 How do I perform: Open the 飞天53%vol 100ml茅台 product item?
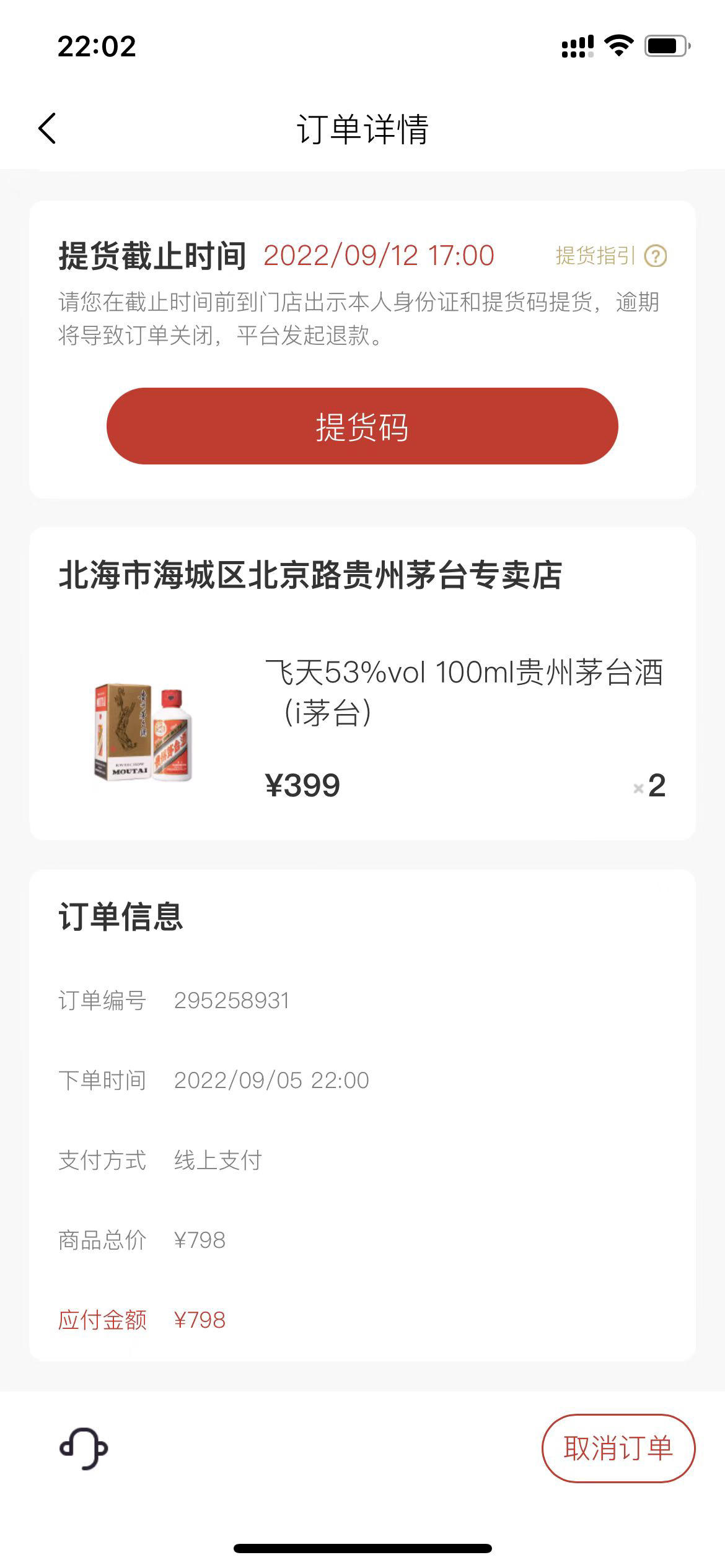click(x=362, y=730)
